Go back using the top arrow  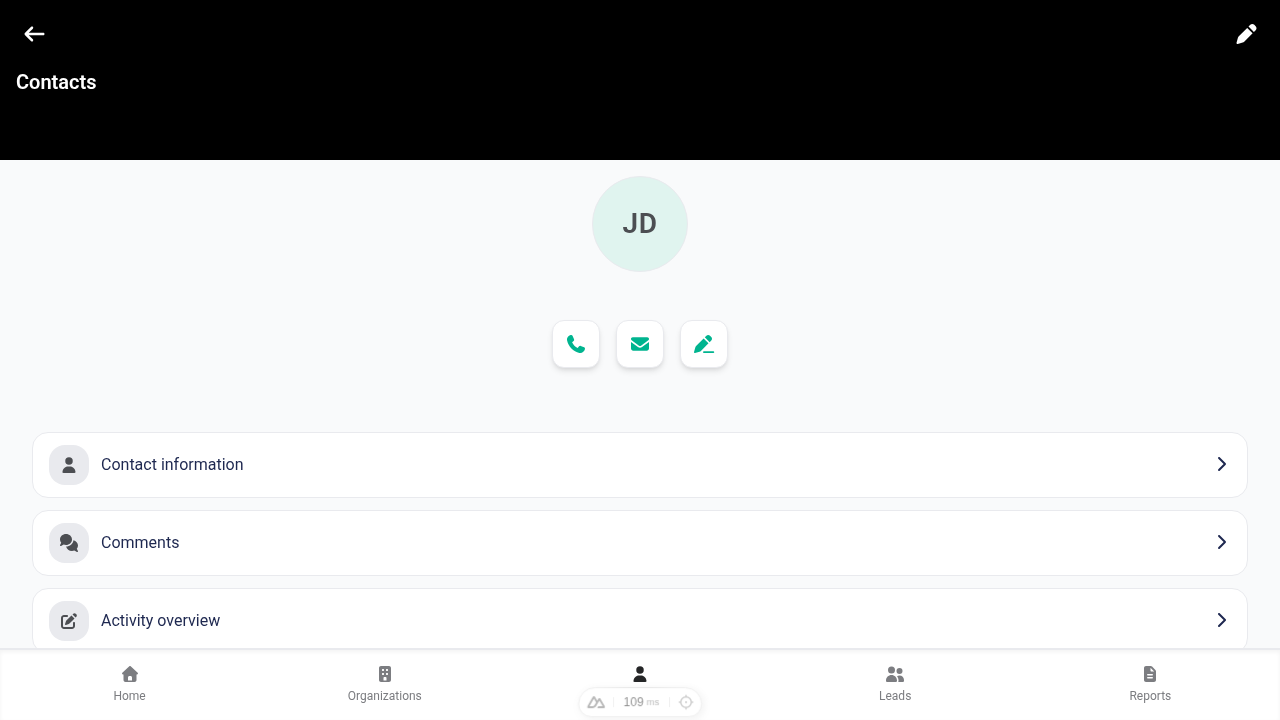pos(35,34)
